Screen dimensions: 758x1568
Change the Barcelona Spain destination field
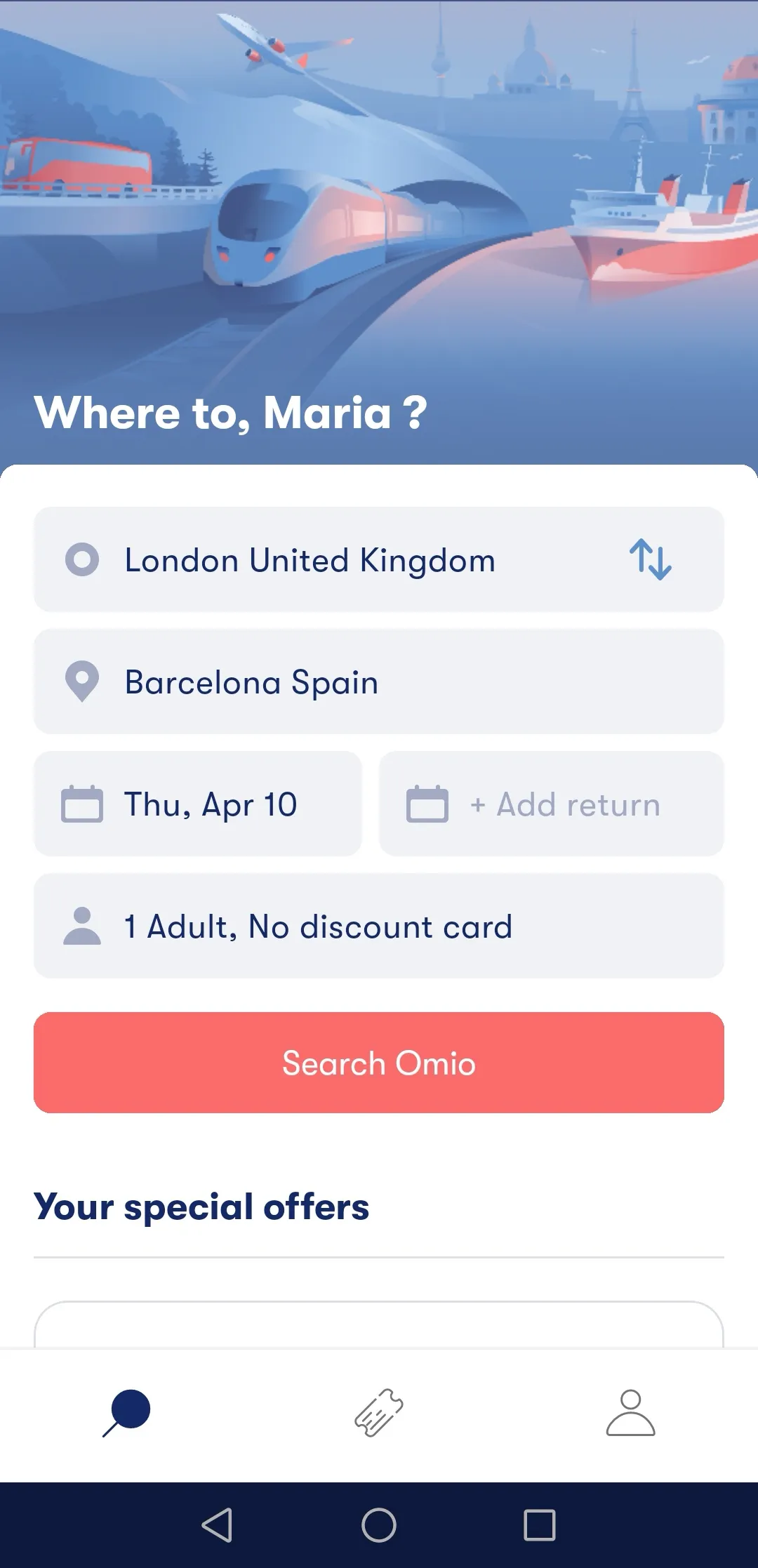tap(379, 682)
